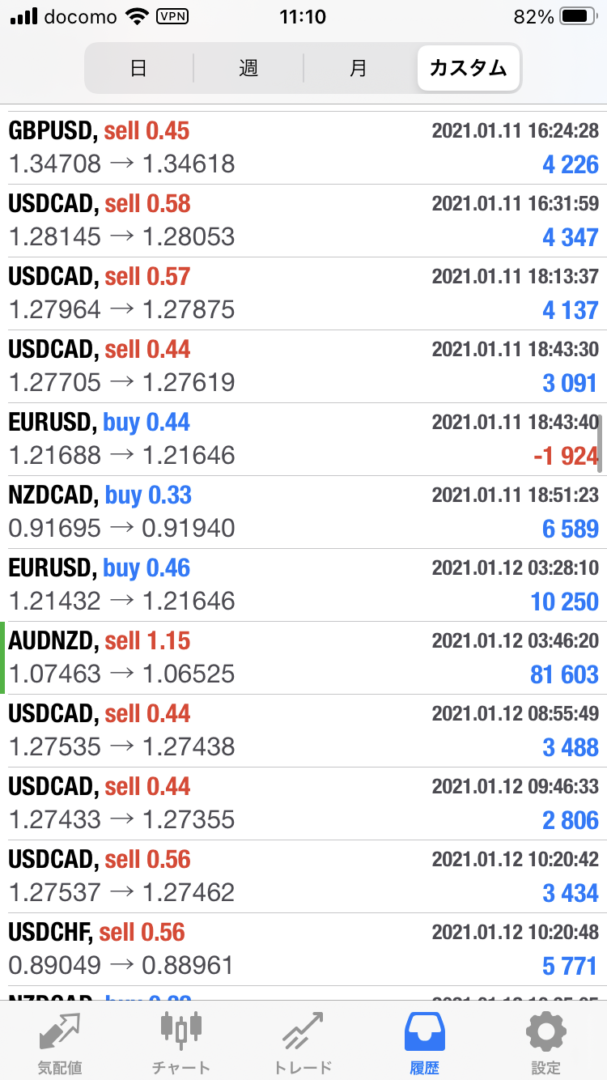Open the AUDNZD sell 1.15 trade
This screenshot has height=1080, width=607.
[x=303, y=659]
